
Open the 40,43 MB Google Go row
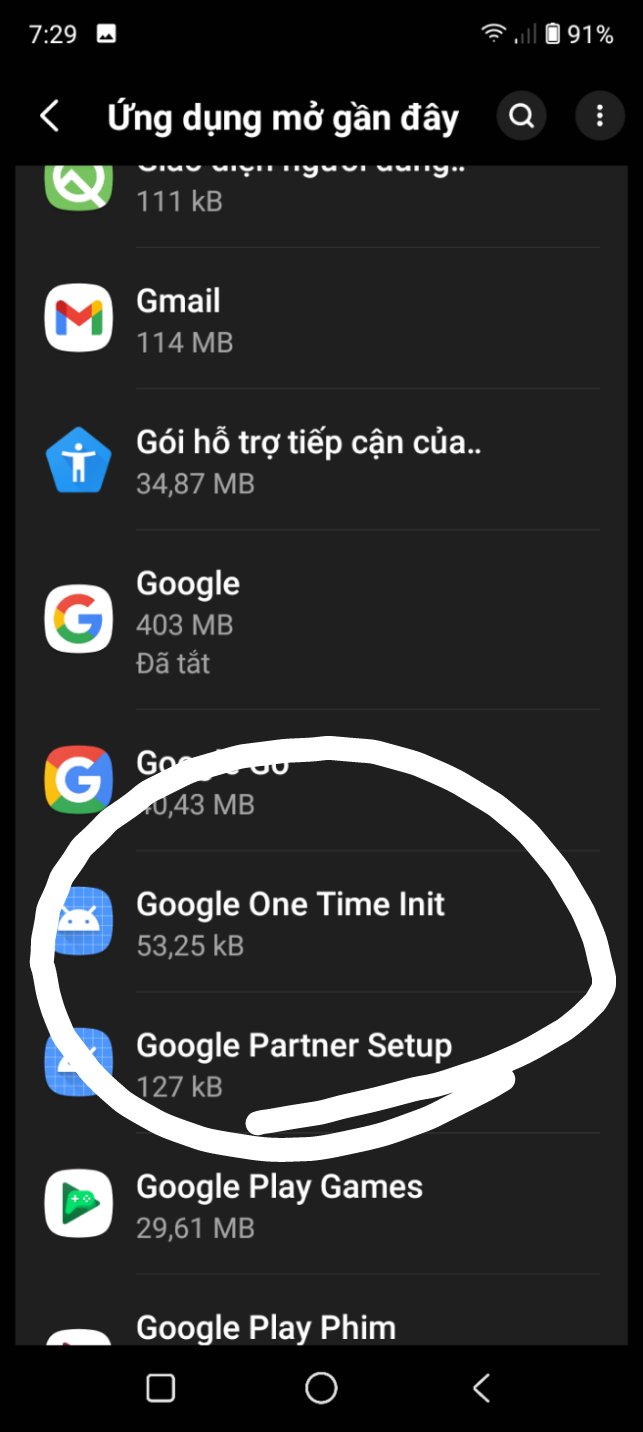(320, 782)
